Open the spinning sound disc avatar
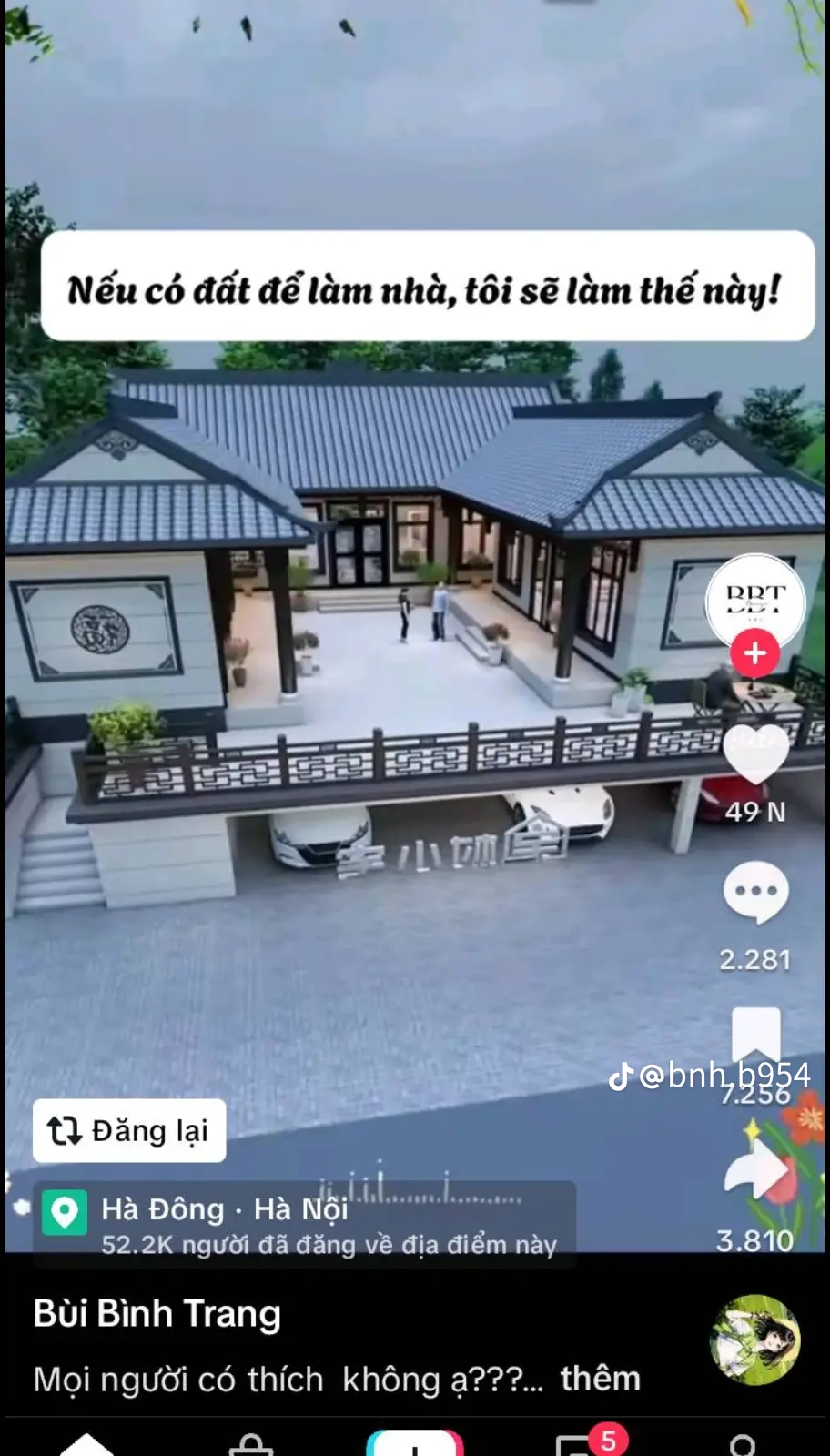Image resolution: width=830 pixels, height=1456 pixels. [x=754, y=1340]
